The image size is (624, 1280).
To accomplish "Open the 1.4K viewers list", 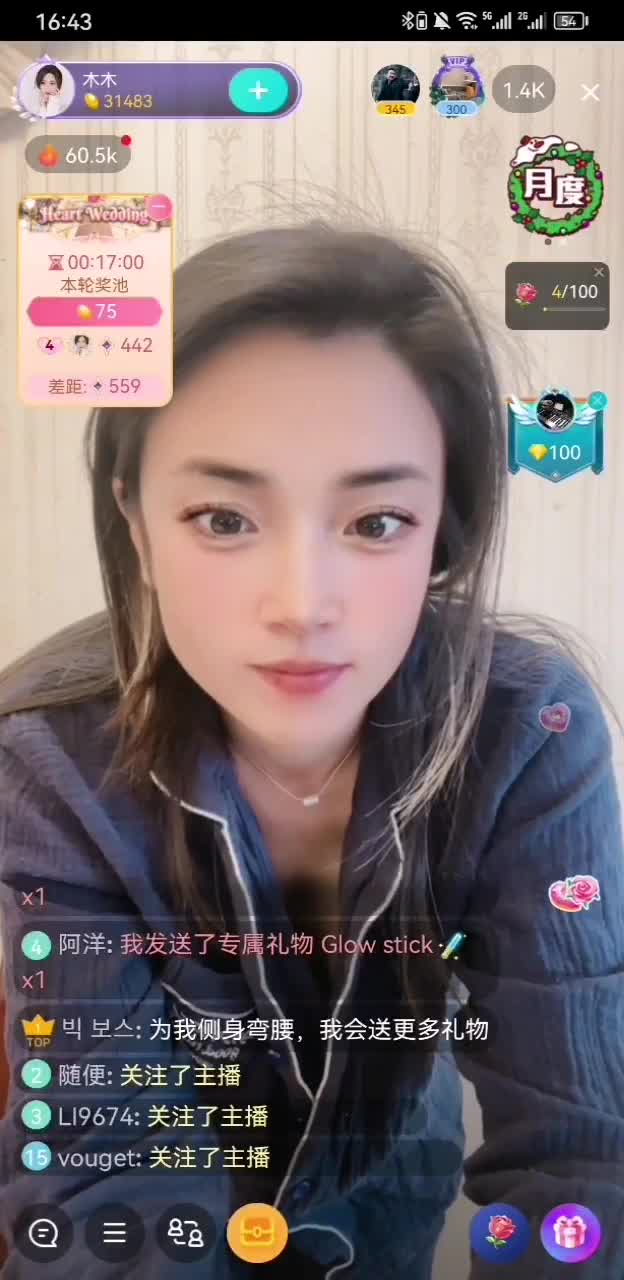I will click(523, 91).
